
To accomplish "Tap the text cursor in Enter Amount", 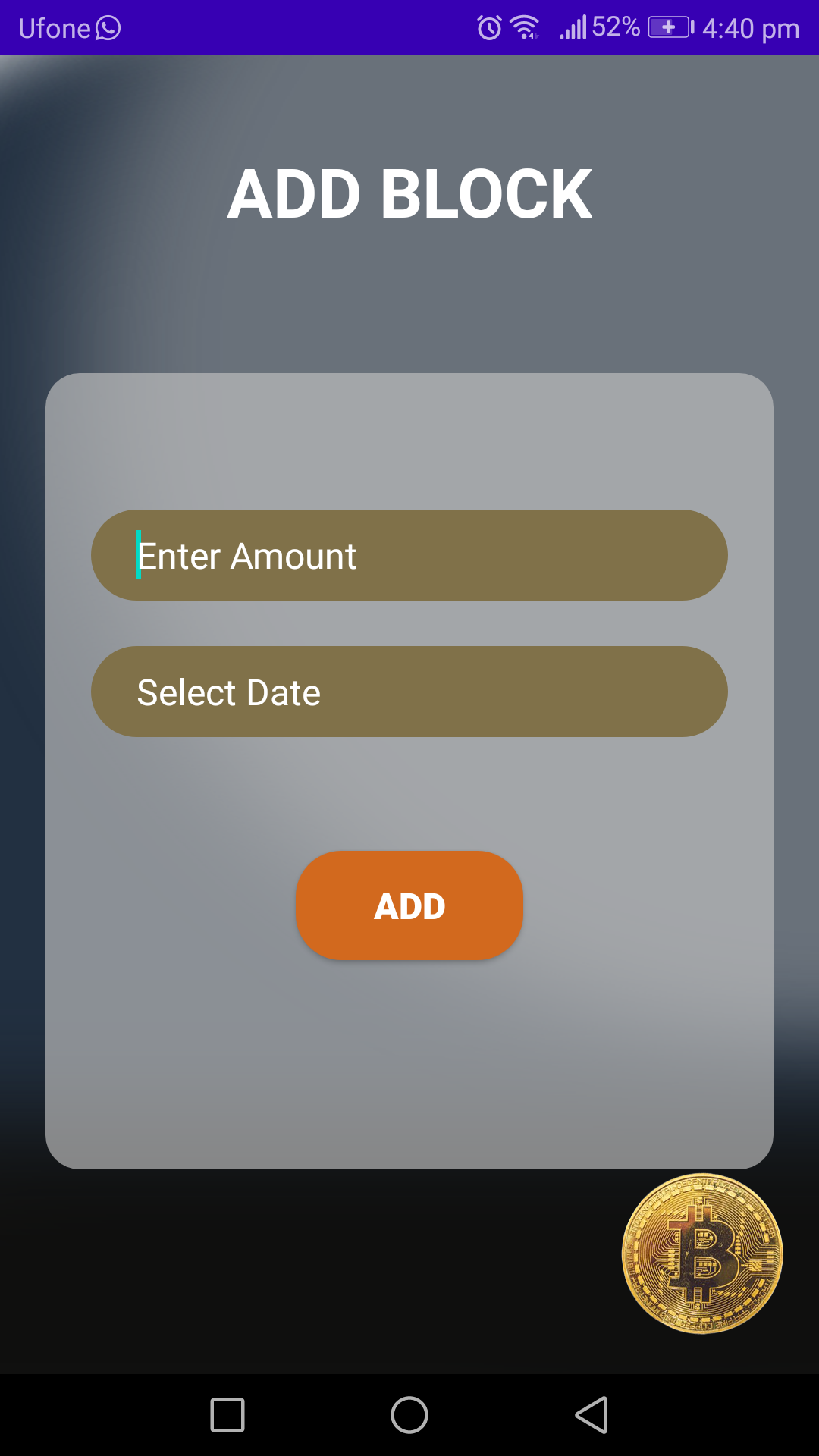I will [x=137, y=555].
